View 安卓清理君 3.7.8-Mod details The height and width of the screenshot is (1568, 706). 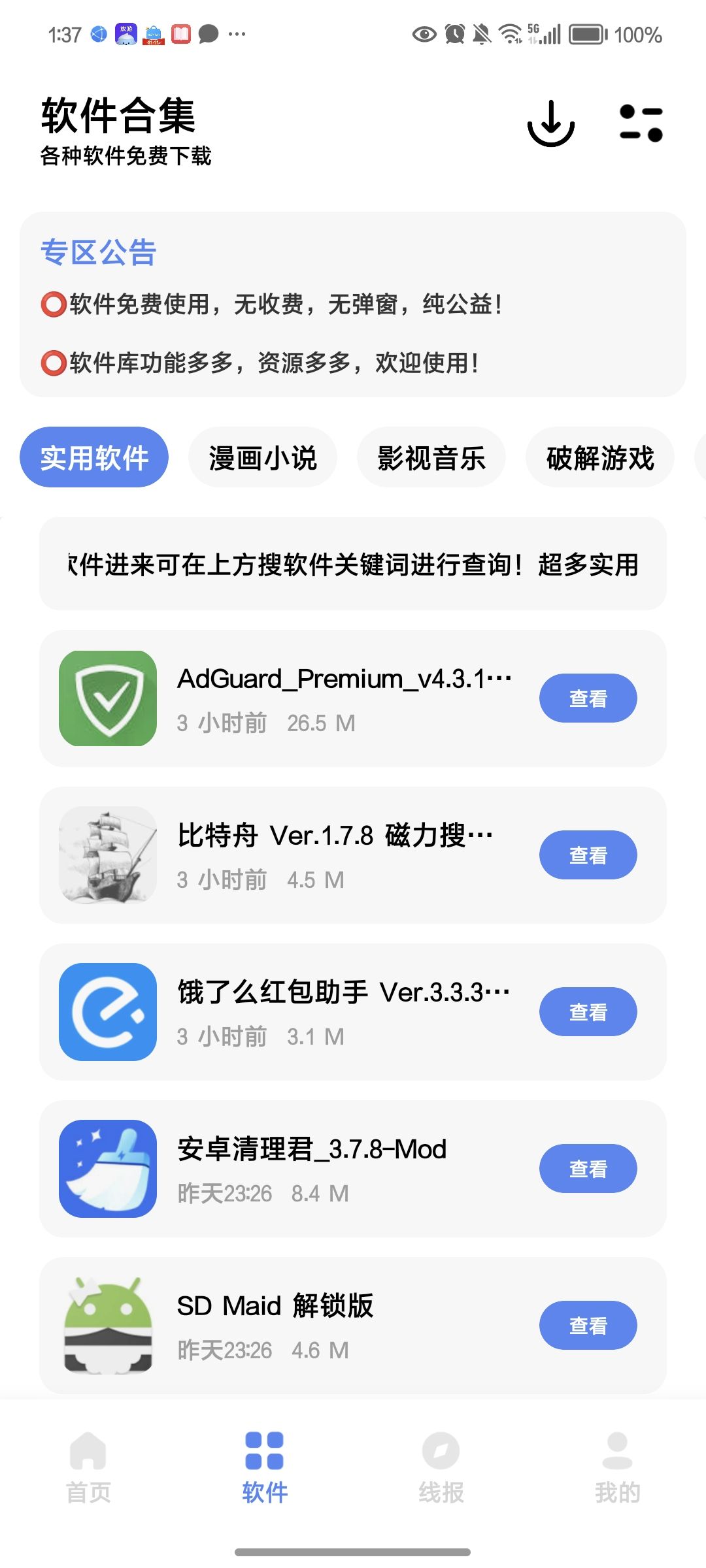pyautogui.click(x=588, y=1169)
